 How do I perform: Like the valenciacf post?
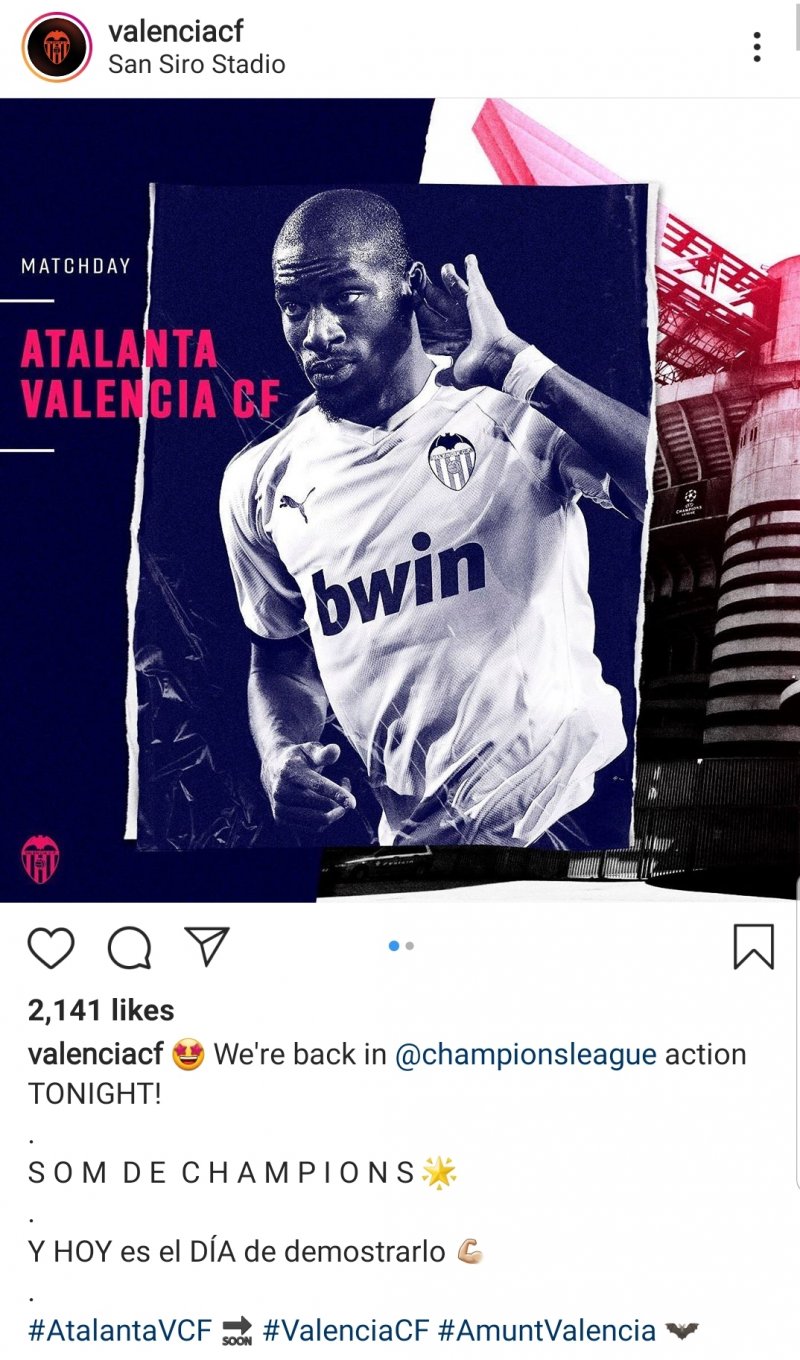pyautogui.click(x=51, y=946)
